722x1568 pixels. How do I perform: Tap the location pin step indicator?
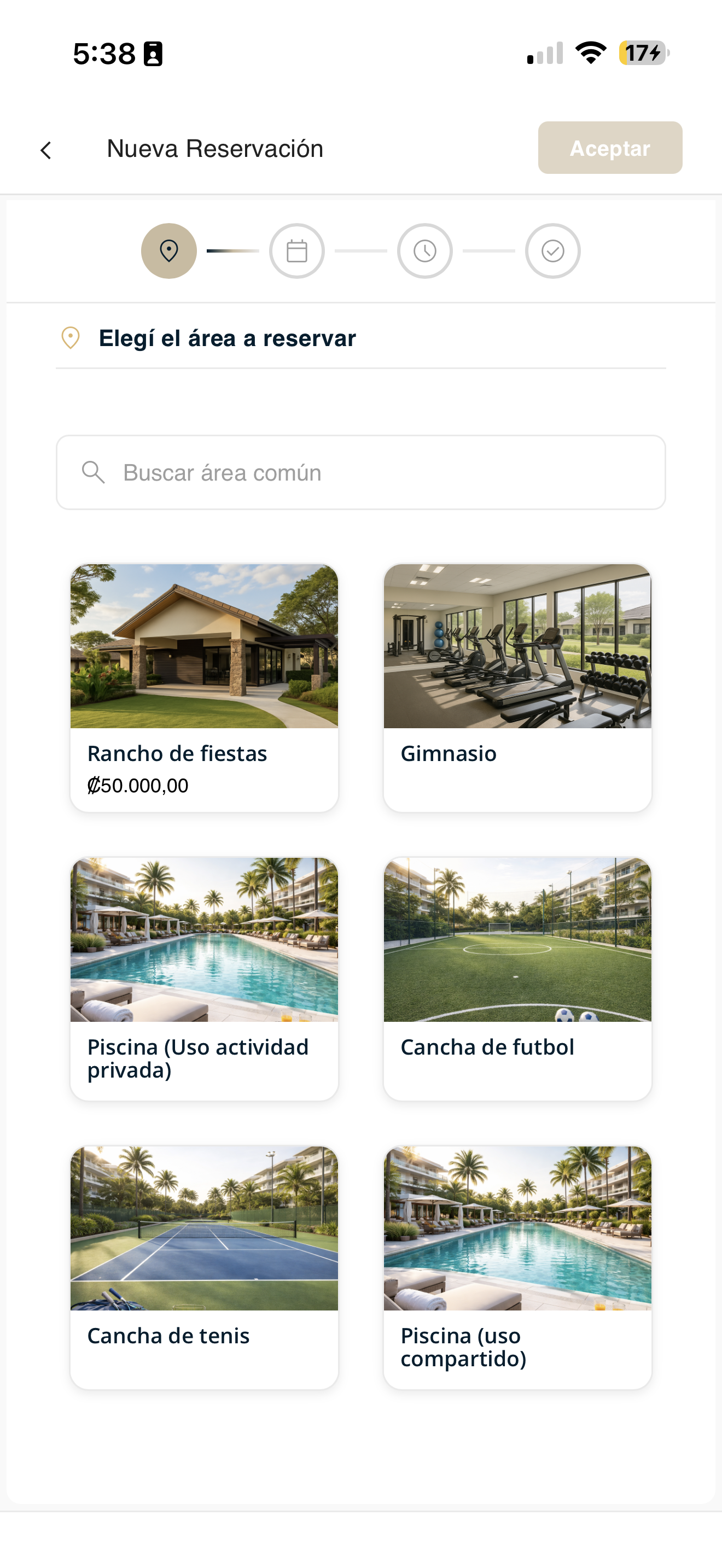[x=169, y=251]
